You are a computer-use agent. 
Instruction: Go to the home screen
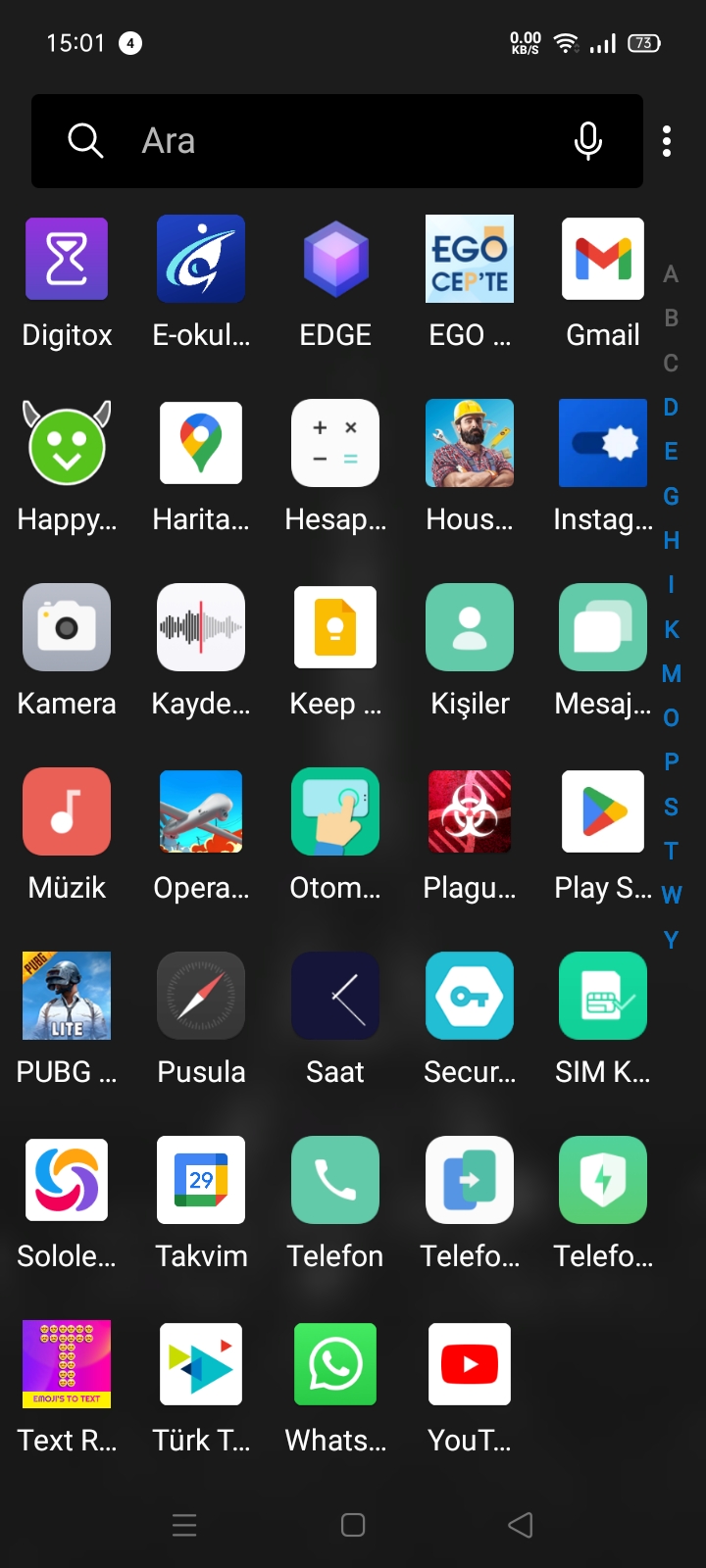[x=353, y=1525]
